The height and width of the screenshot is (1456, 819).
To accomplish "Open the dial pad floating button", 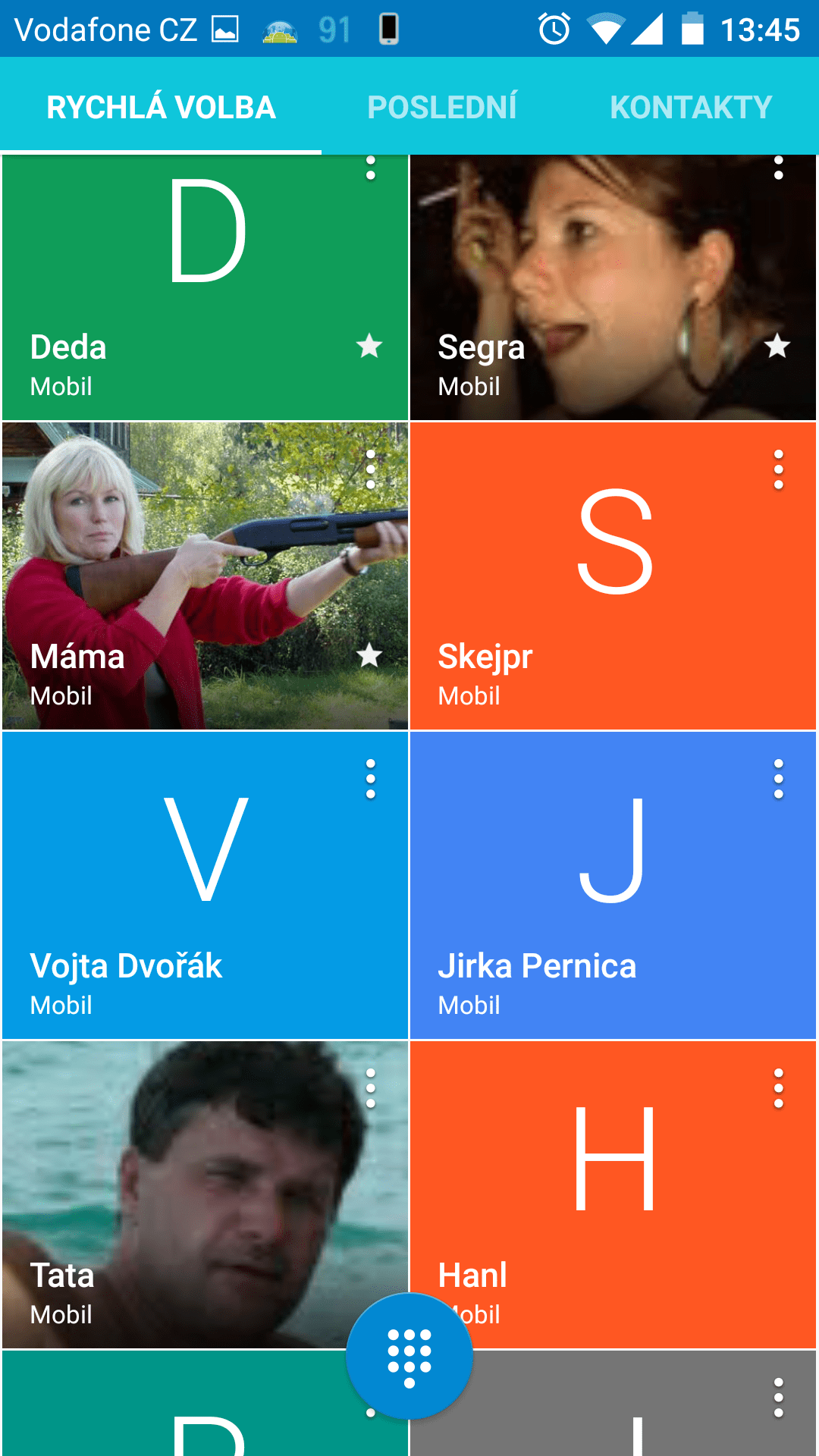I will [x=409, y=1357].
